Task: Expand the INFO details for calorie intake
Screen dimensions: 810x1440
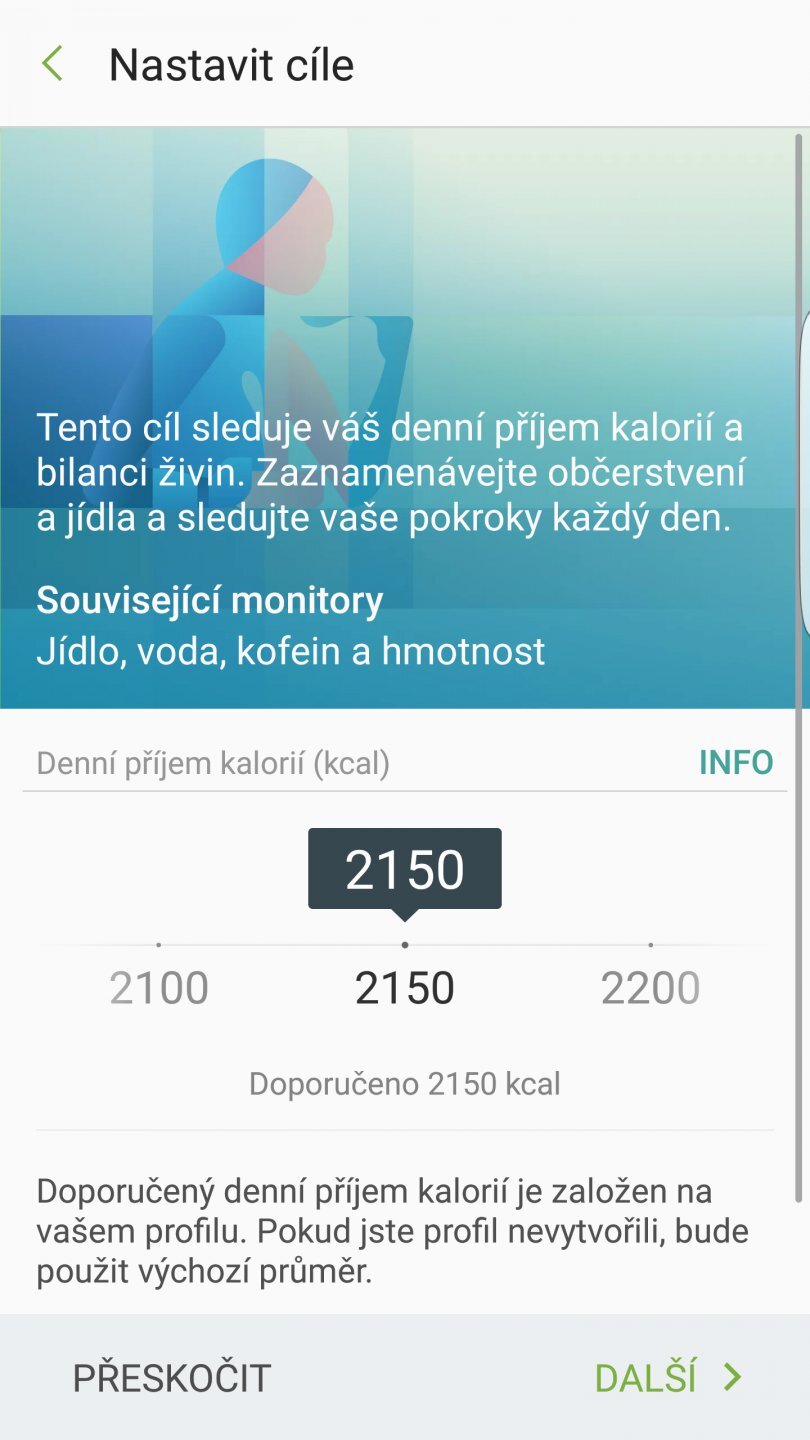Action: pyautogui.click(x=737, y=762)
